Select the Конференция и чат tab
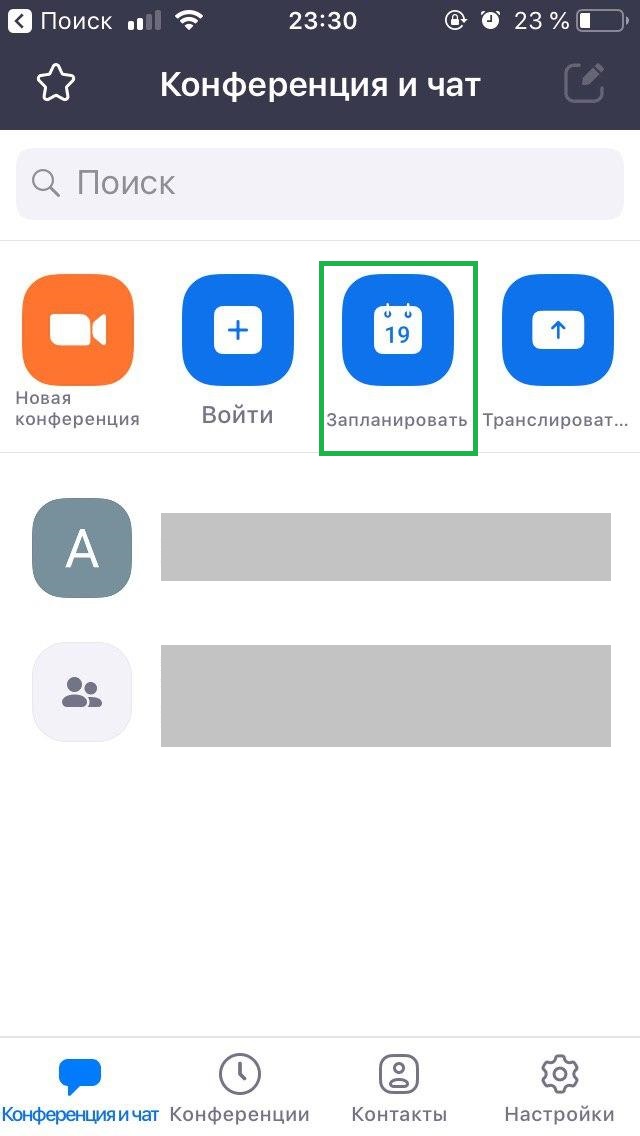The image size is (640, 1136). (x=80, y=1087)
